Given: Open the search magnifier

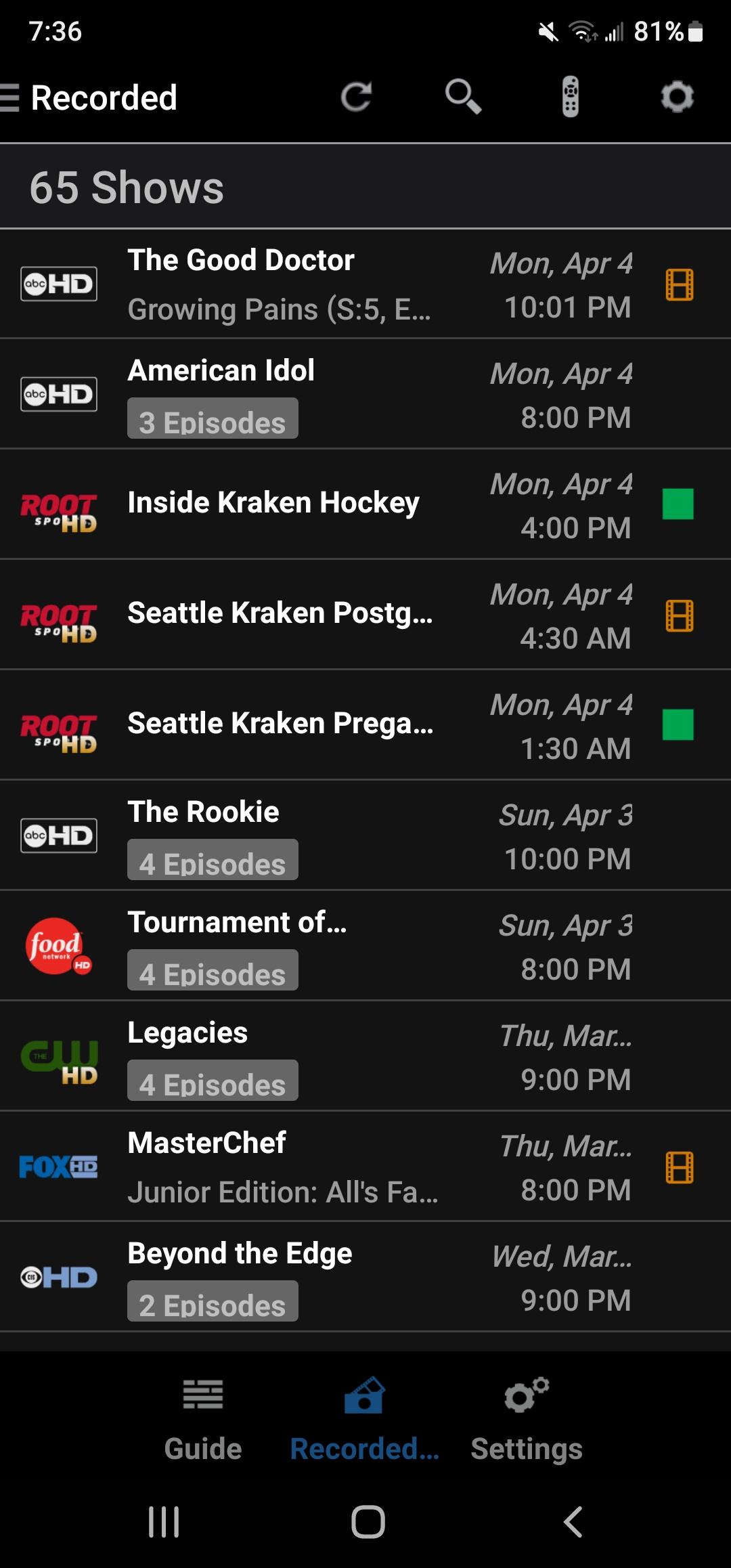Looking at the screenshot, I should coord(463,97).
